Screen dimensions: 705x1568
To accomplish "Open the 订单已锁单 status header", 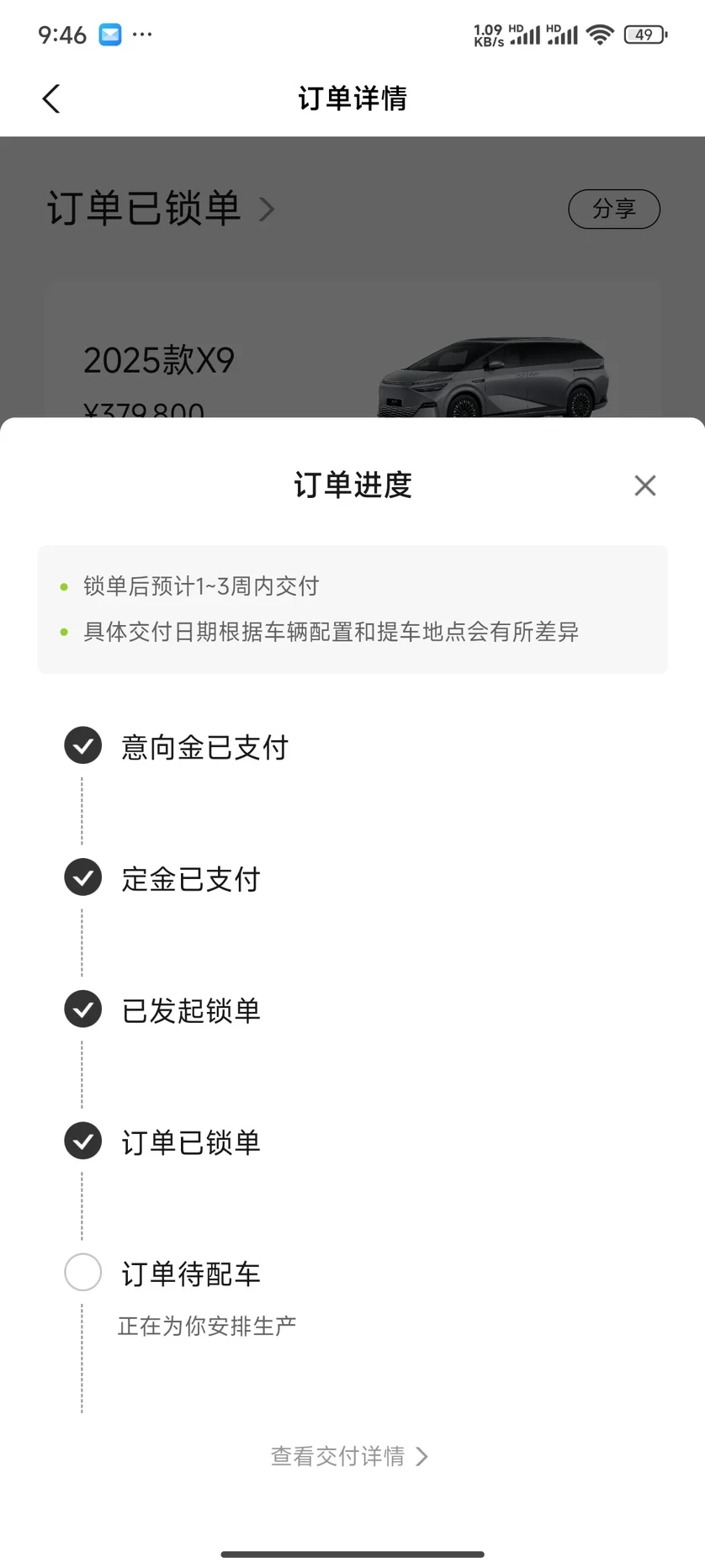I will coord(161,208).
